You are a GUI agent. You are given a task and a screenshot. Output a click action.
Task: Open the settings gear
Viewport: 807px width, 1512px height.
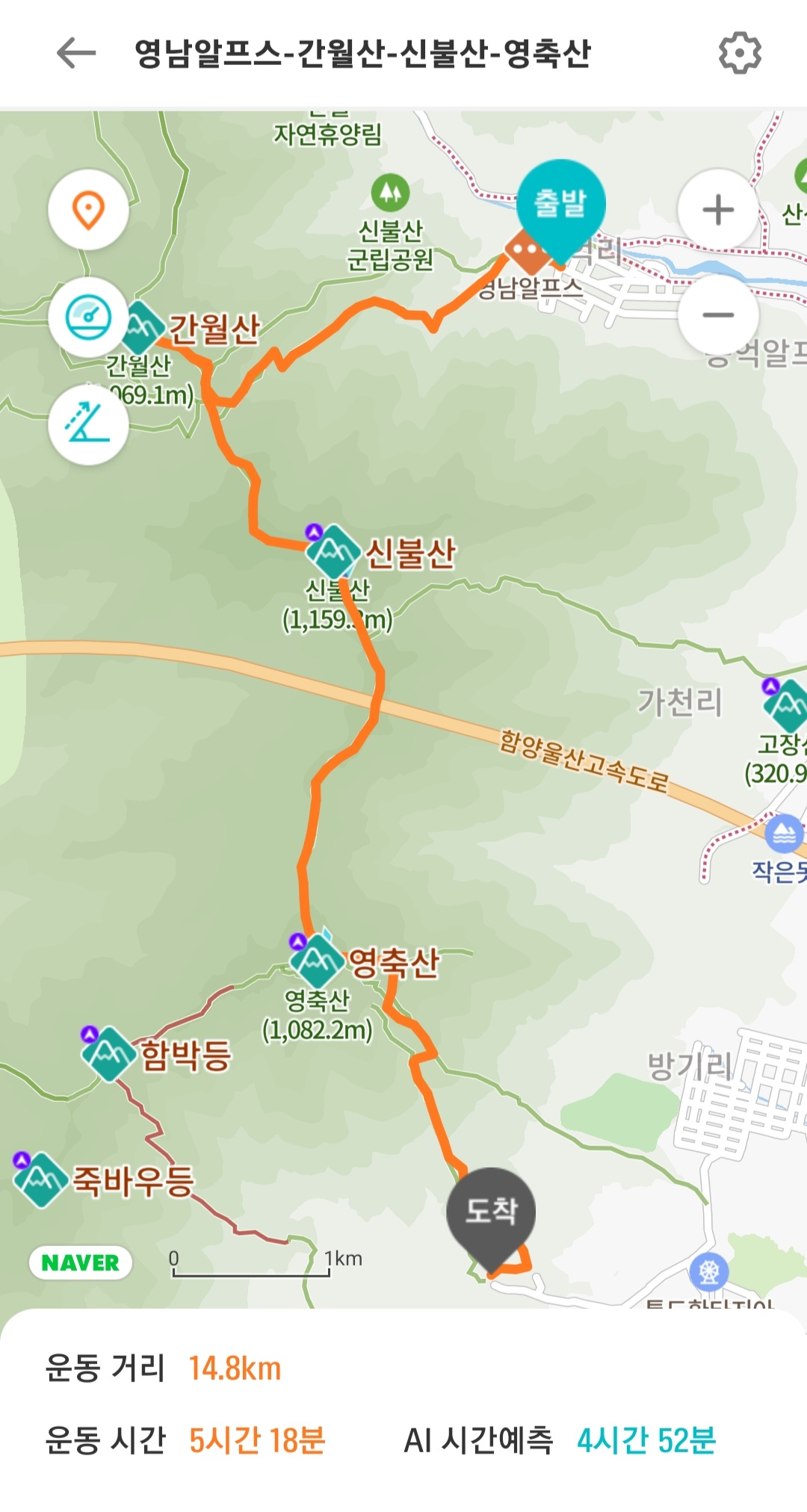pos(740,53)
